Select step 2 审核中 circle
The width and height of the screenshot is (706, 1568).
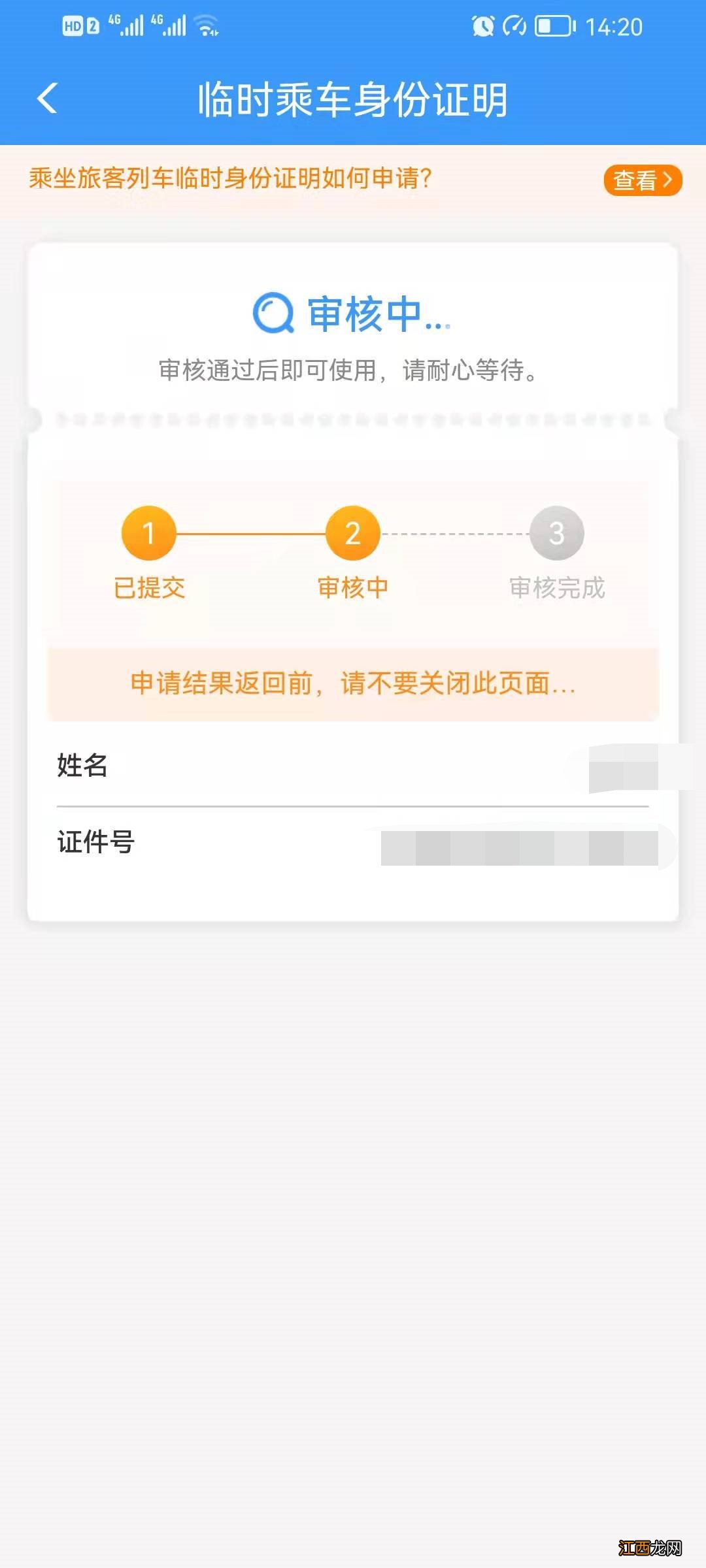click(x=353, y=534)
